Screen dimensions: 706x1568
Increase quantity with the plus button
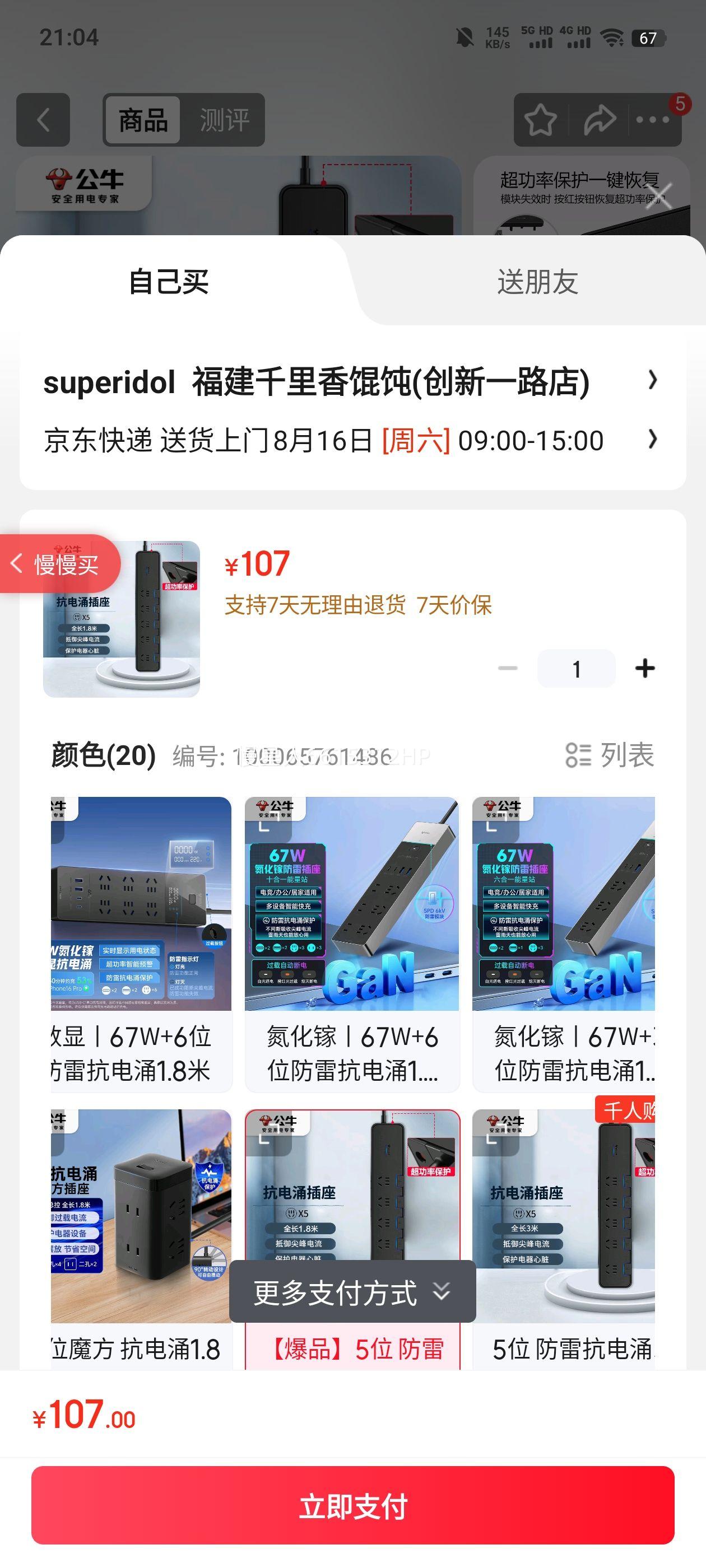pos(644,668)
